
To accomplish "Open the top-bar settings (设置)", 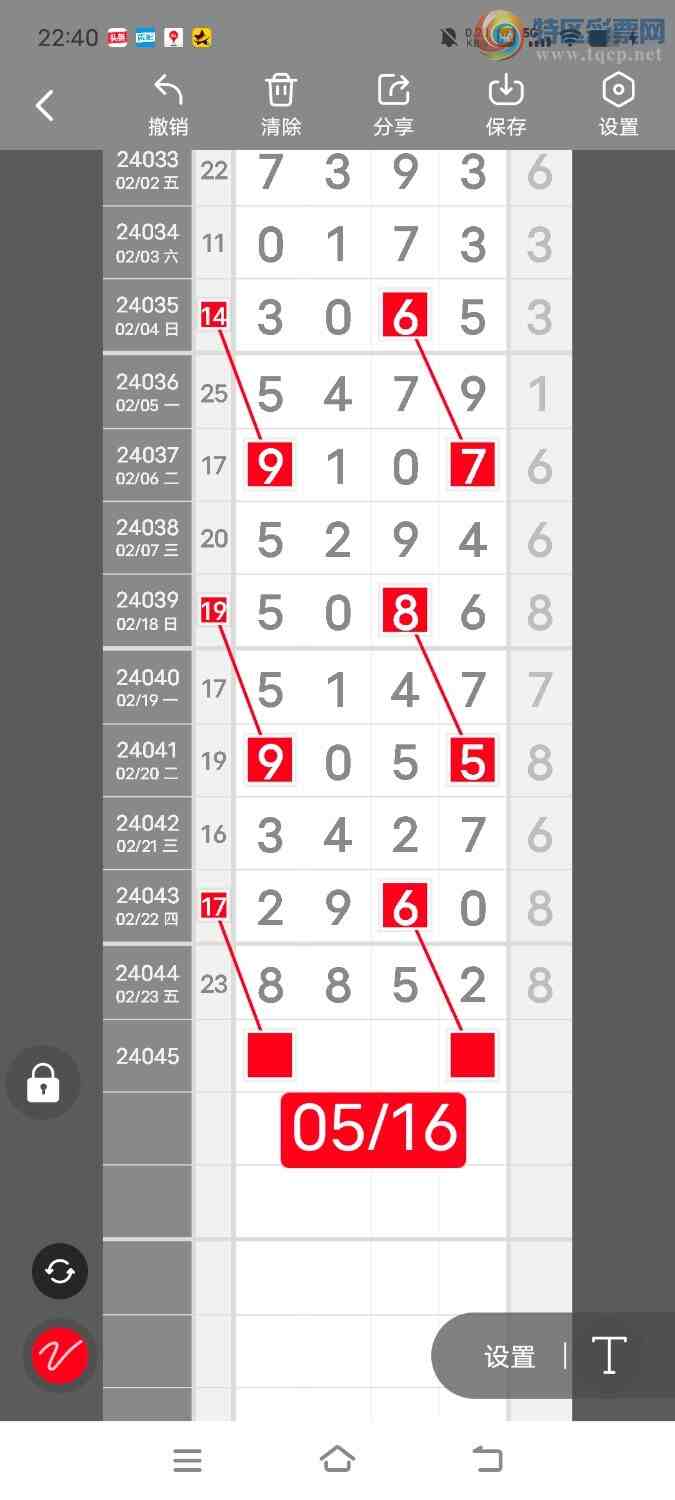I will pos(618,105).
